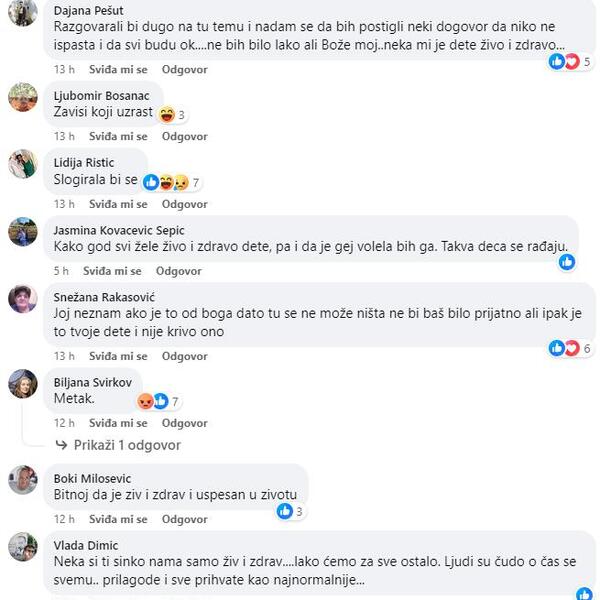Screen dimensions: 600x600
Task: Reply to Jasmina Kovacevic Sepic's comment
Action: tap(178, 271)
